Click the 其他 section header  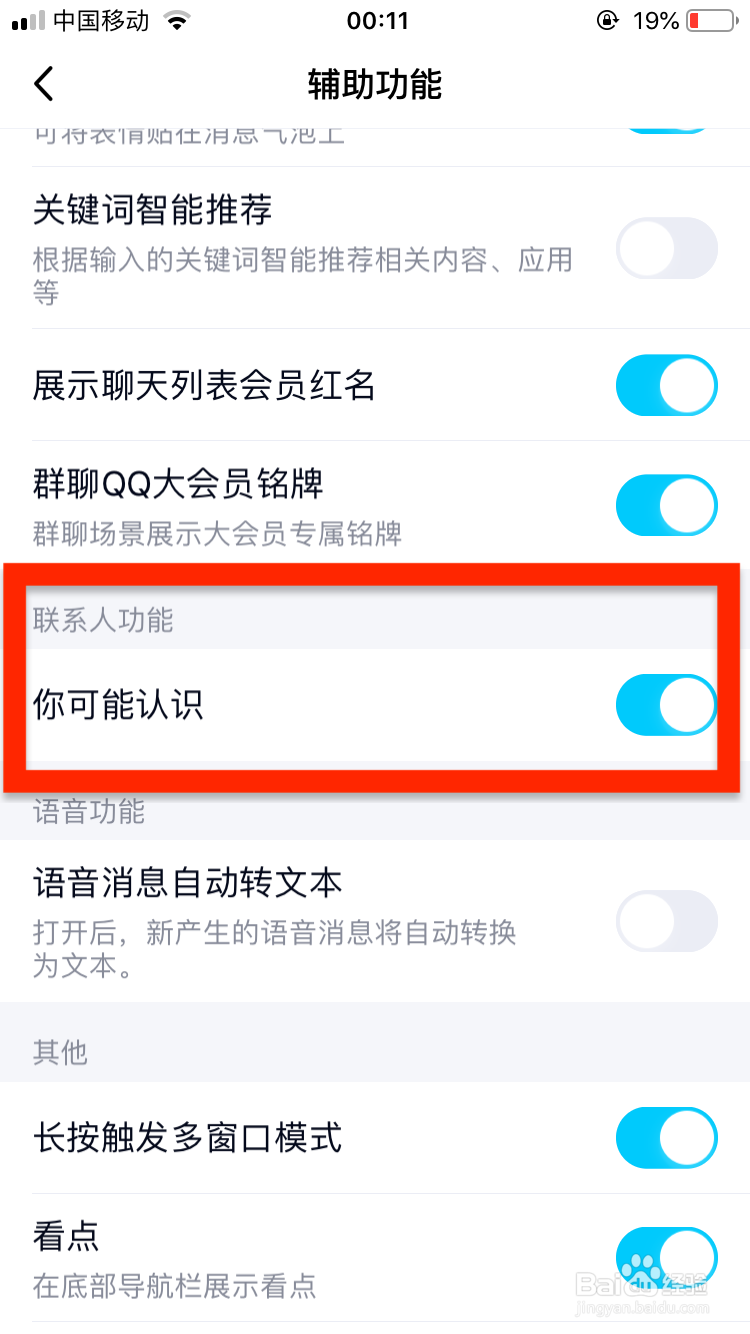[60, 1053]
